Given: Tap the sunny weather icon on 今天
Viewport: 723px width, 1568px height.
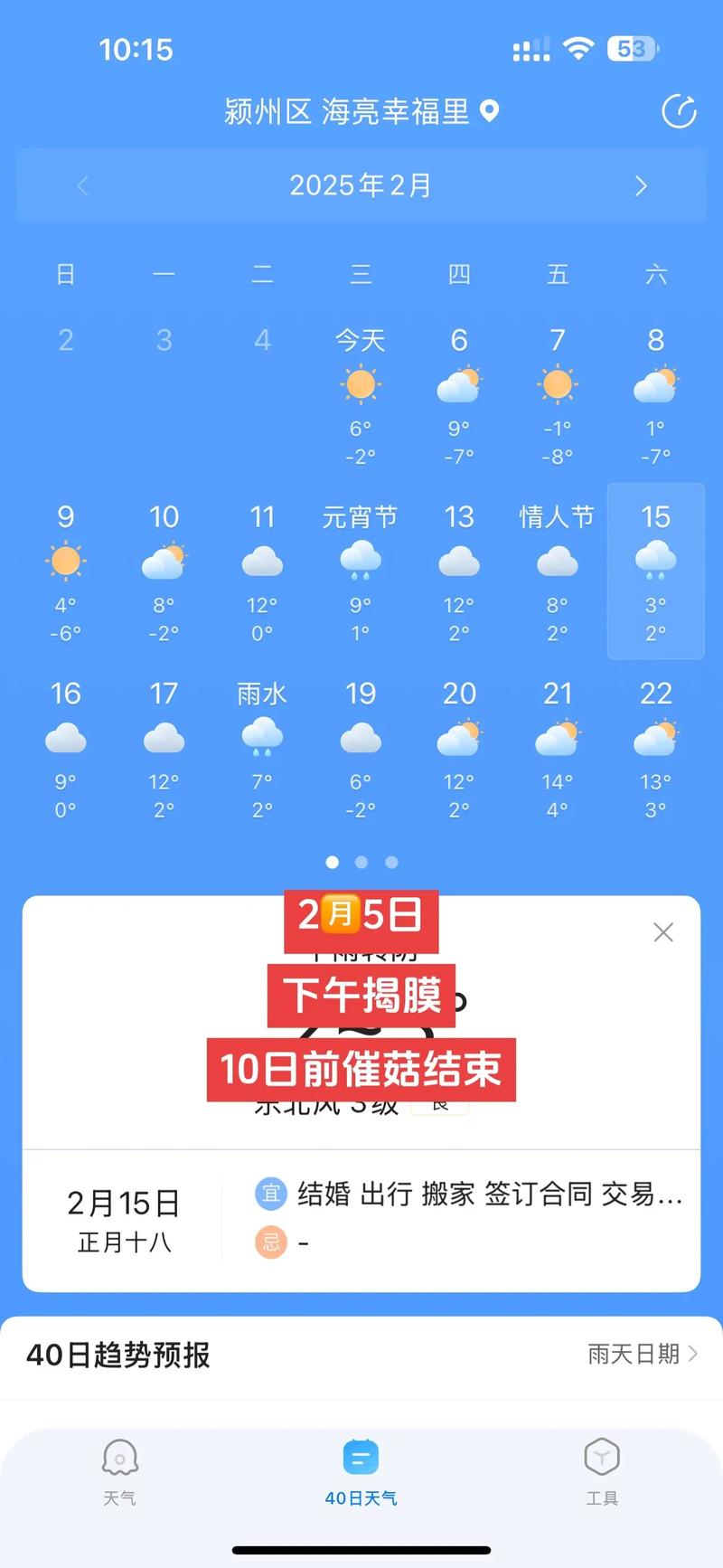Looking at the screenshot, I should coord(361,383).
